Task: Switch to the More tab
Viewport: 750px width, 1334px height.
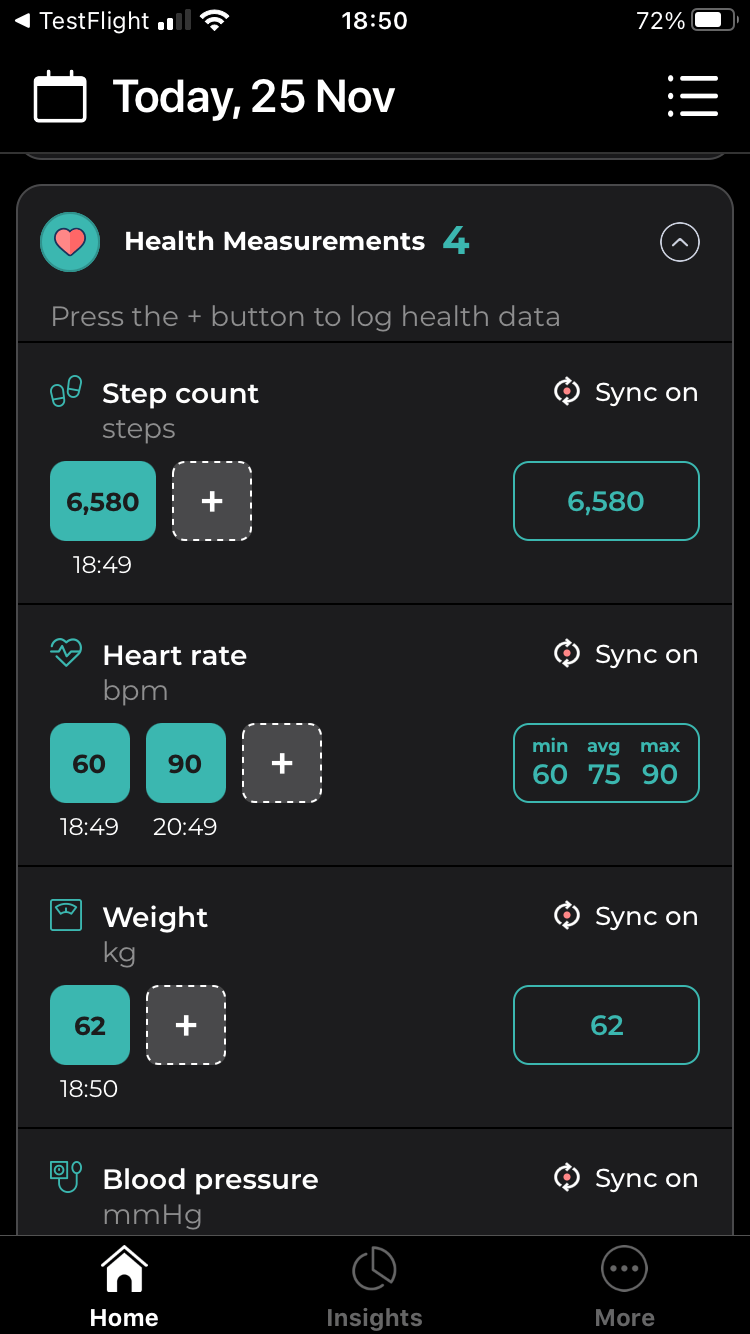Action: click(624, 1286)
